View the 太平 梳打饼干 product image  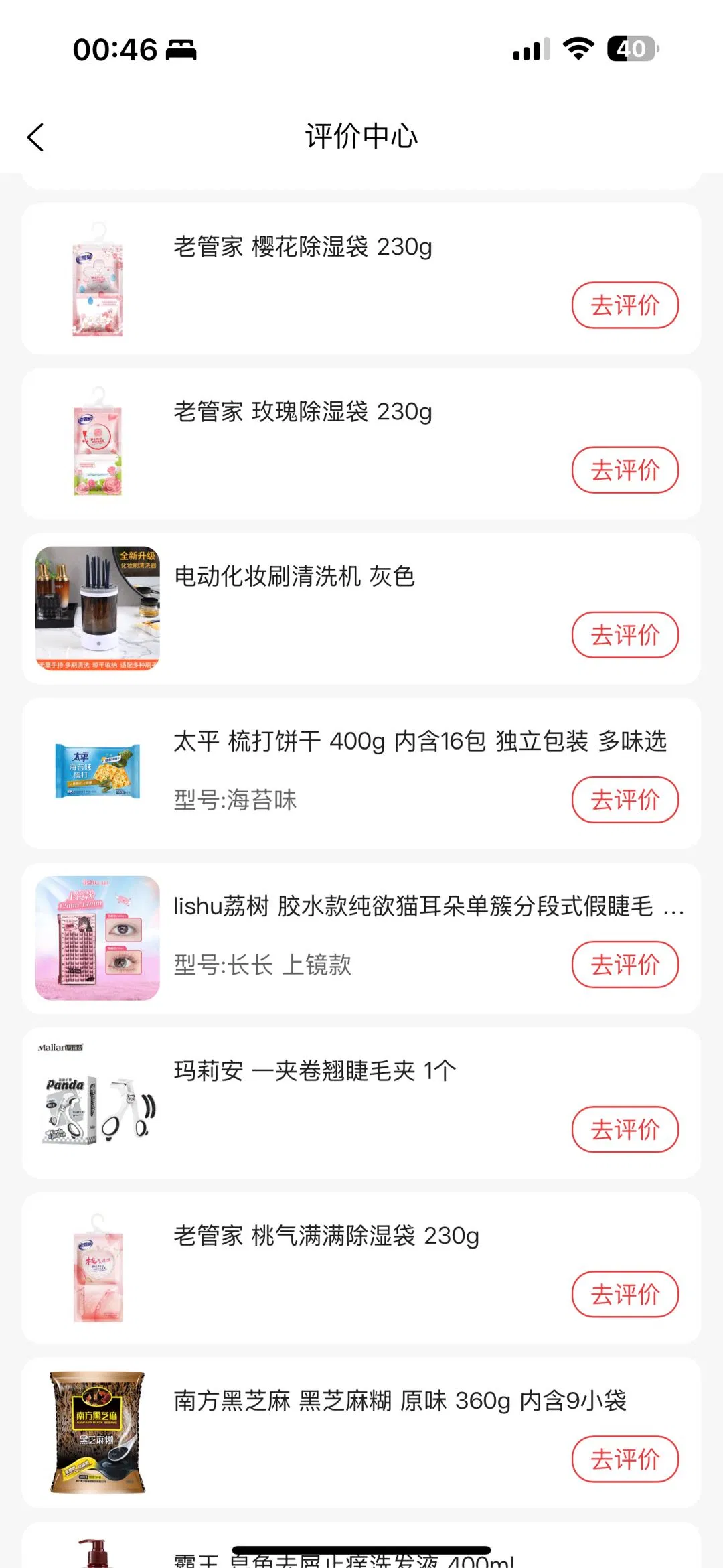[98, 772]
